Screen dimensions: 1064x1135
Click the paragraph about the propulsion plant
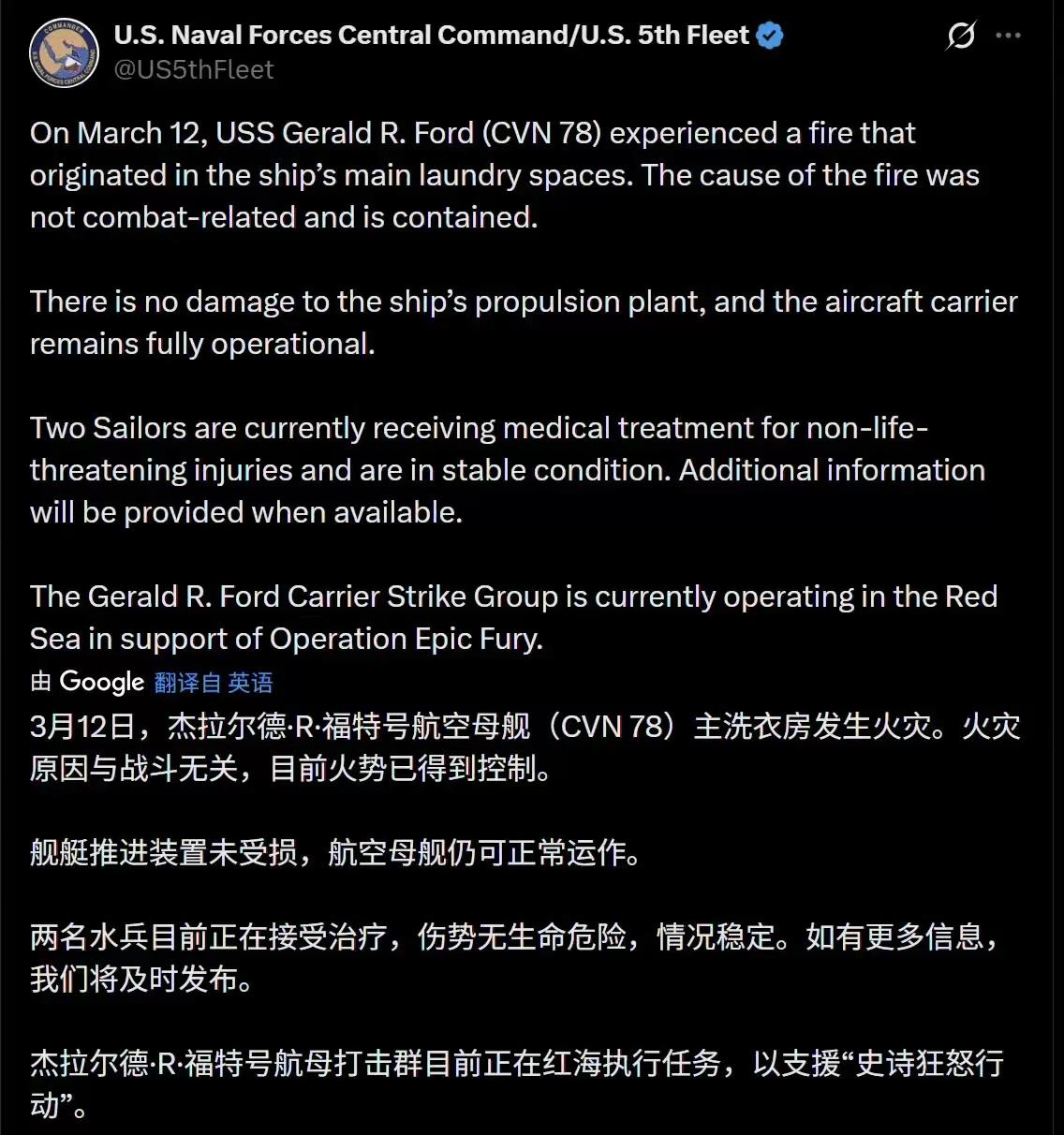(525, 322)
